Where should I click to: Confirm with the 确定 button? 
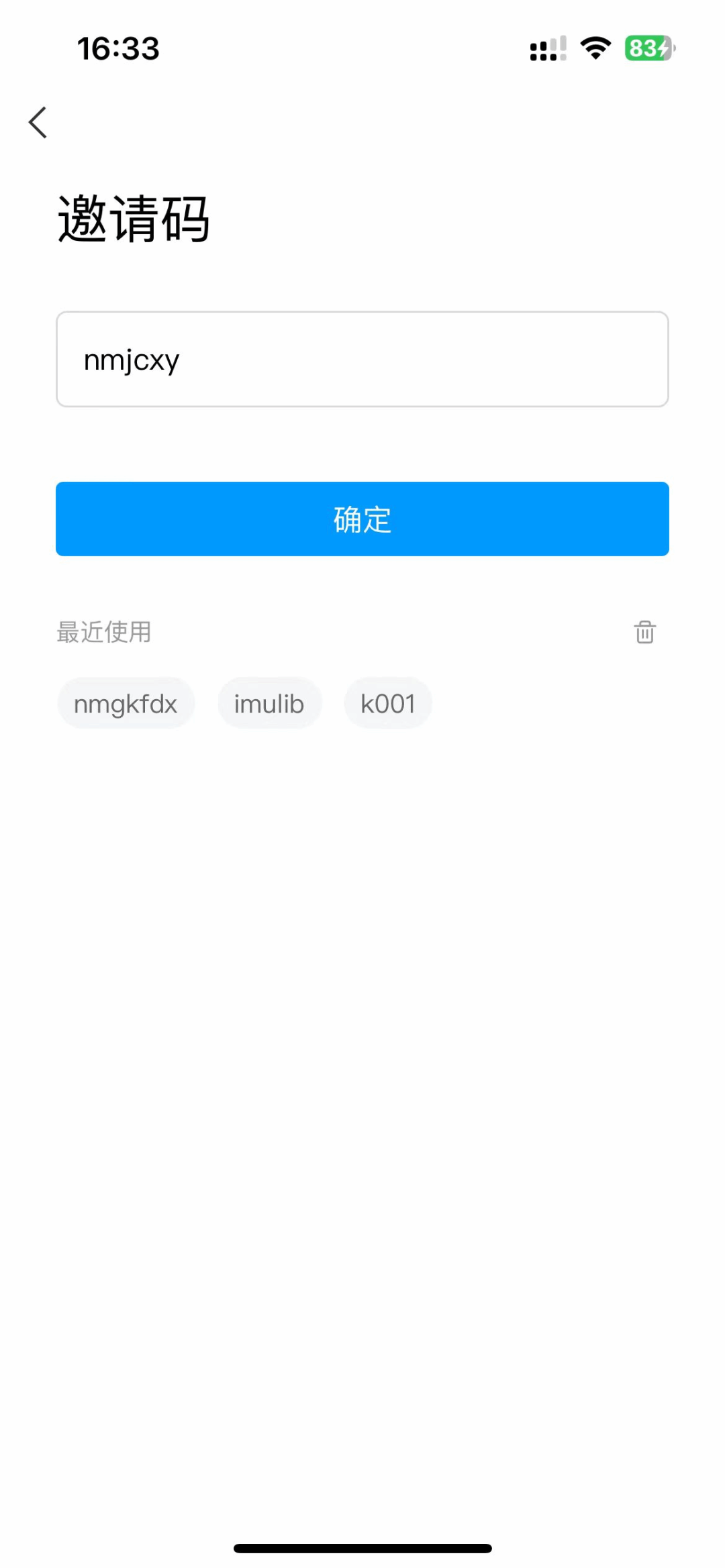(362, 519)
